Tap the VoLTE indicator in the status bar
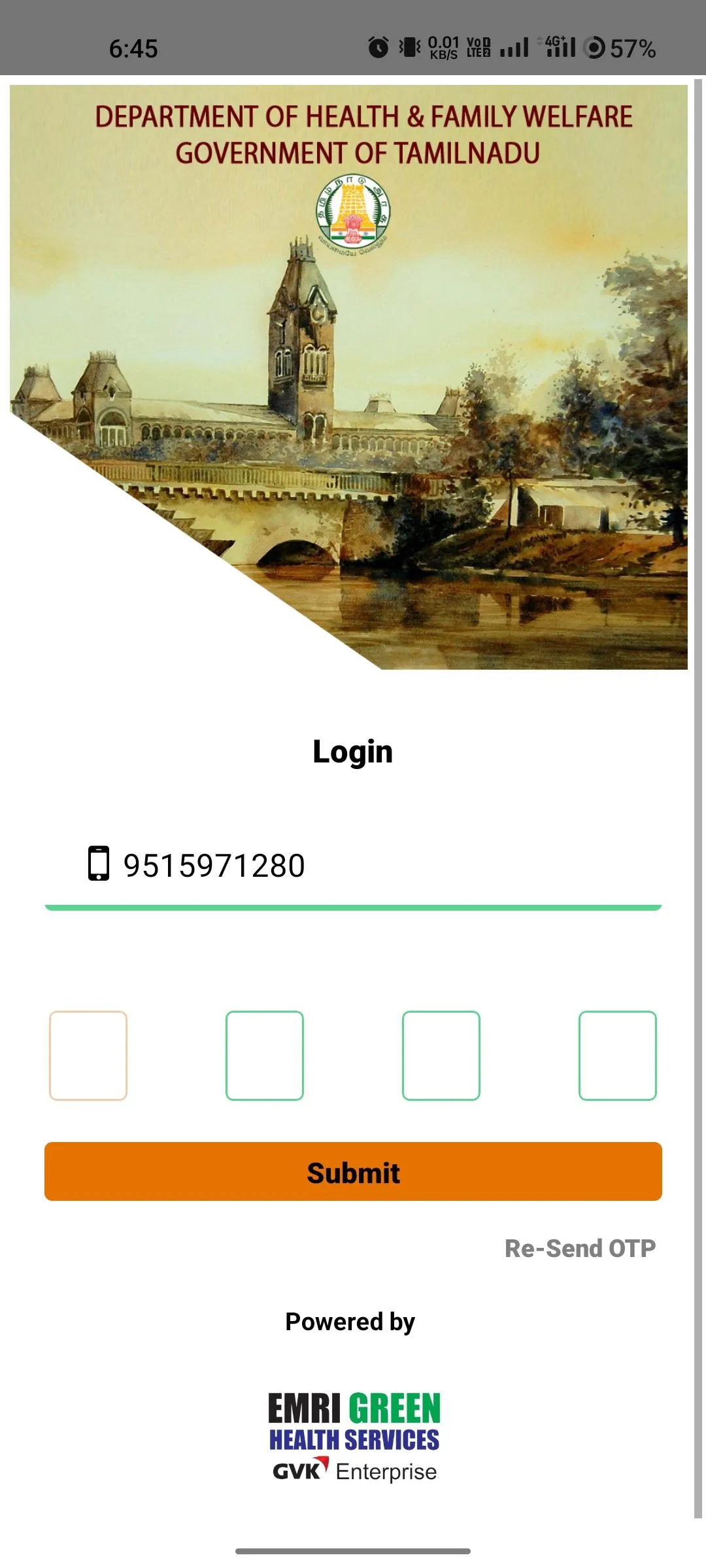Image resolution: width=706 pixels, height=1568 pixels. pyautogui.click(x=478, y=47)
